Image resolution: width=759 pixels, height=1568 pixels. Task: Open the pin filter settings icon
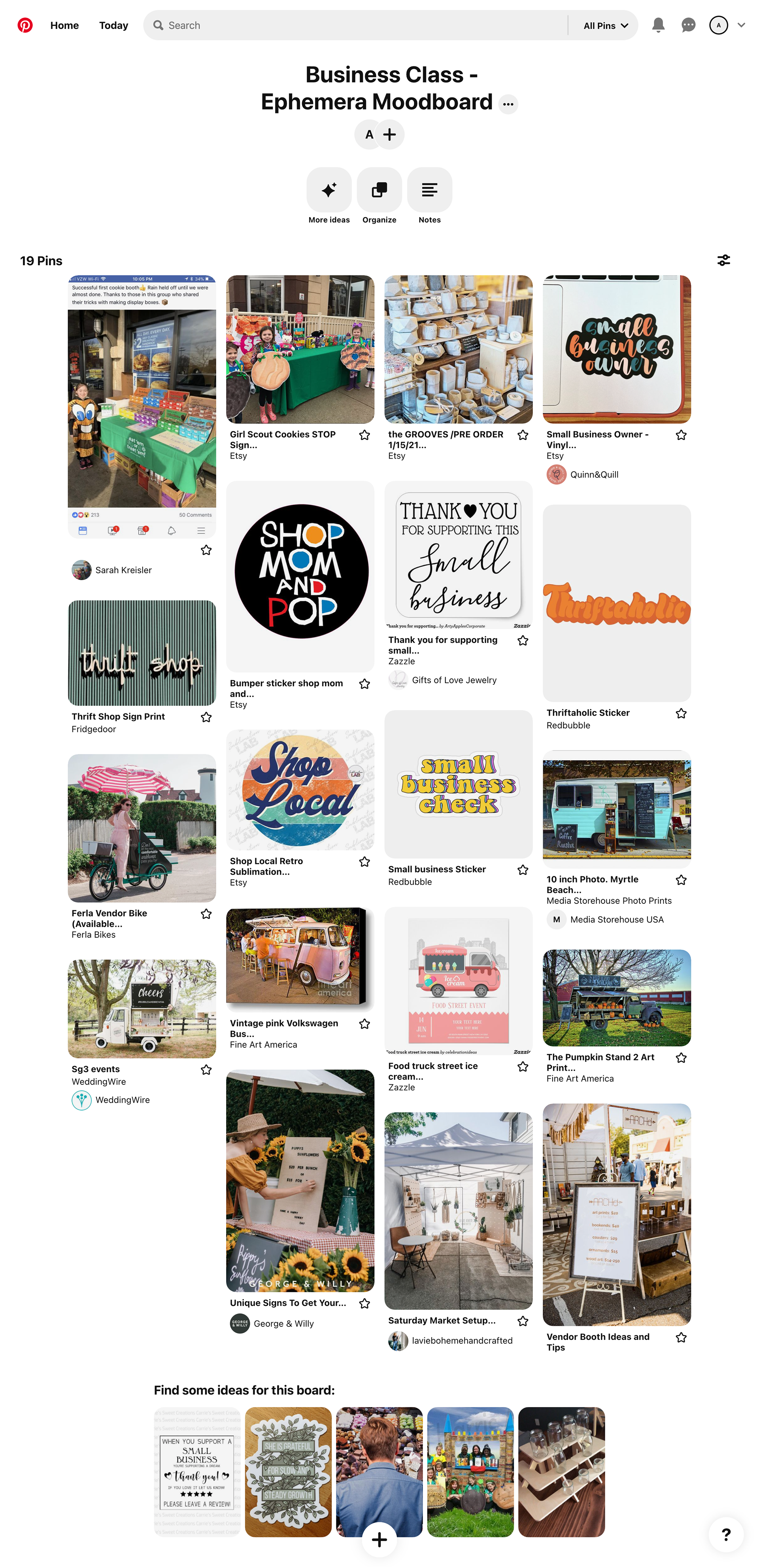click(723, 261)
